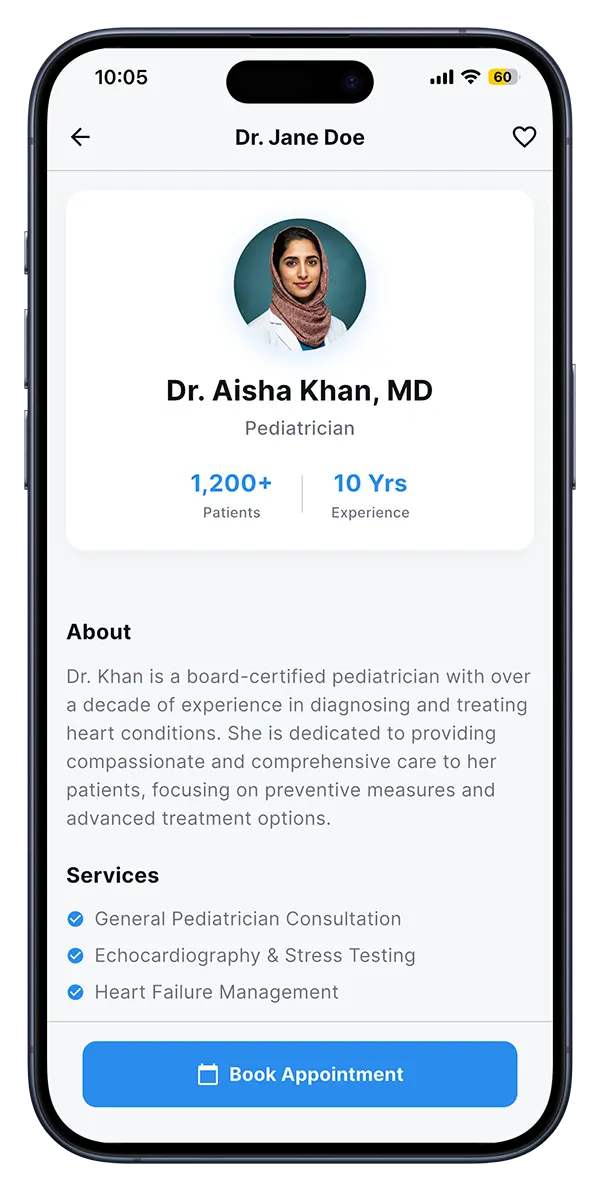
Task: Go back using the arrow icon
Action: point(81,138)
